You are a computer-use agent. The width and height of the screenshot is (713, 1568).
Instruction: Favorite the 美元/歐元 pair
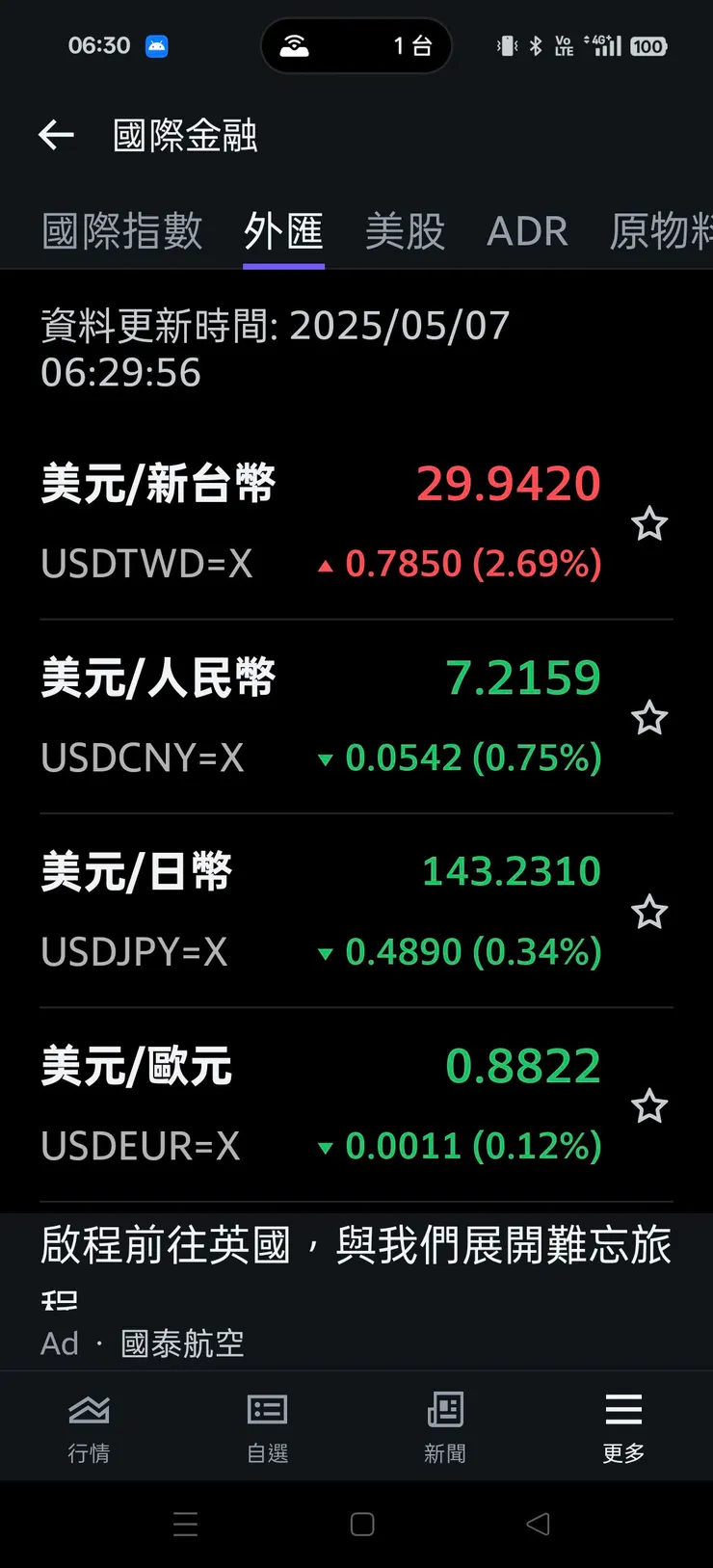(649, 1106)
